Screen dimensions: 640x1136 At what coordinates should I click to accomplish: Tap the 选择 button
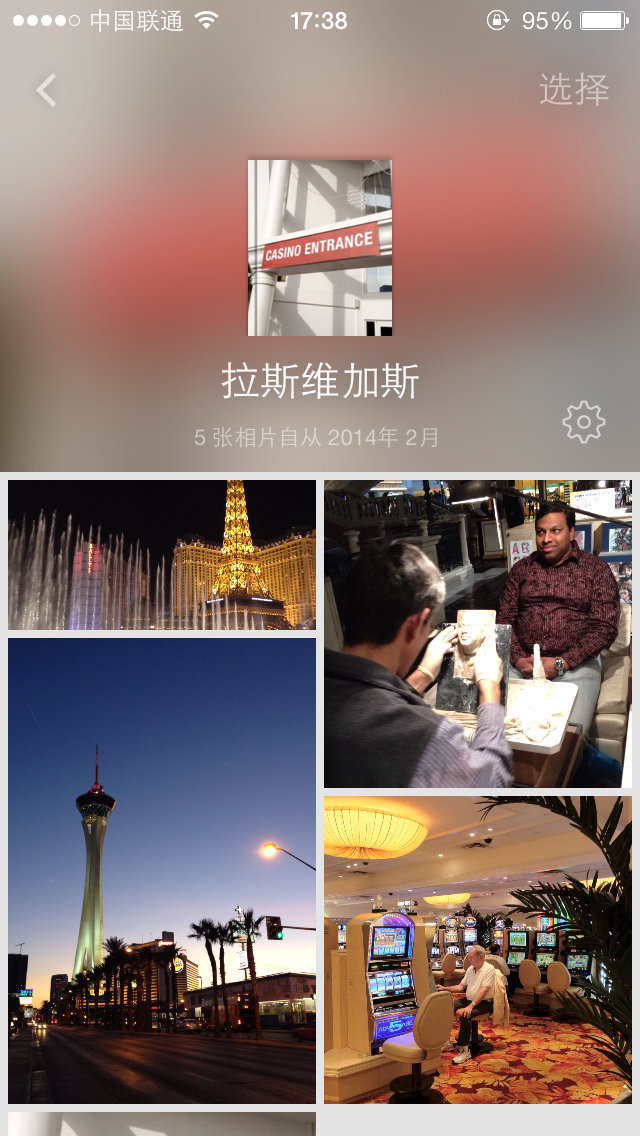(574, 90)
